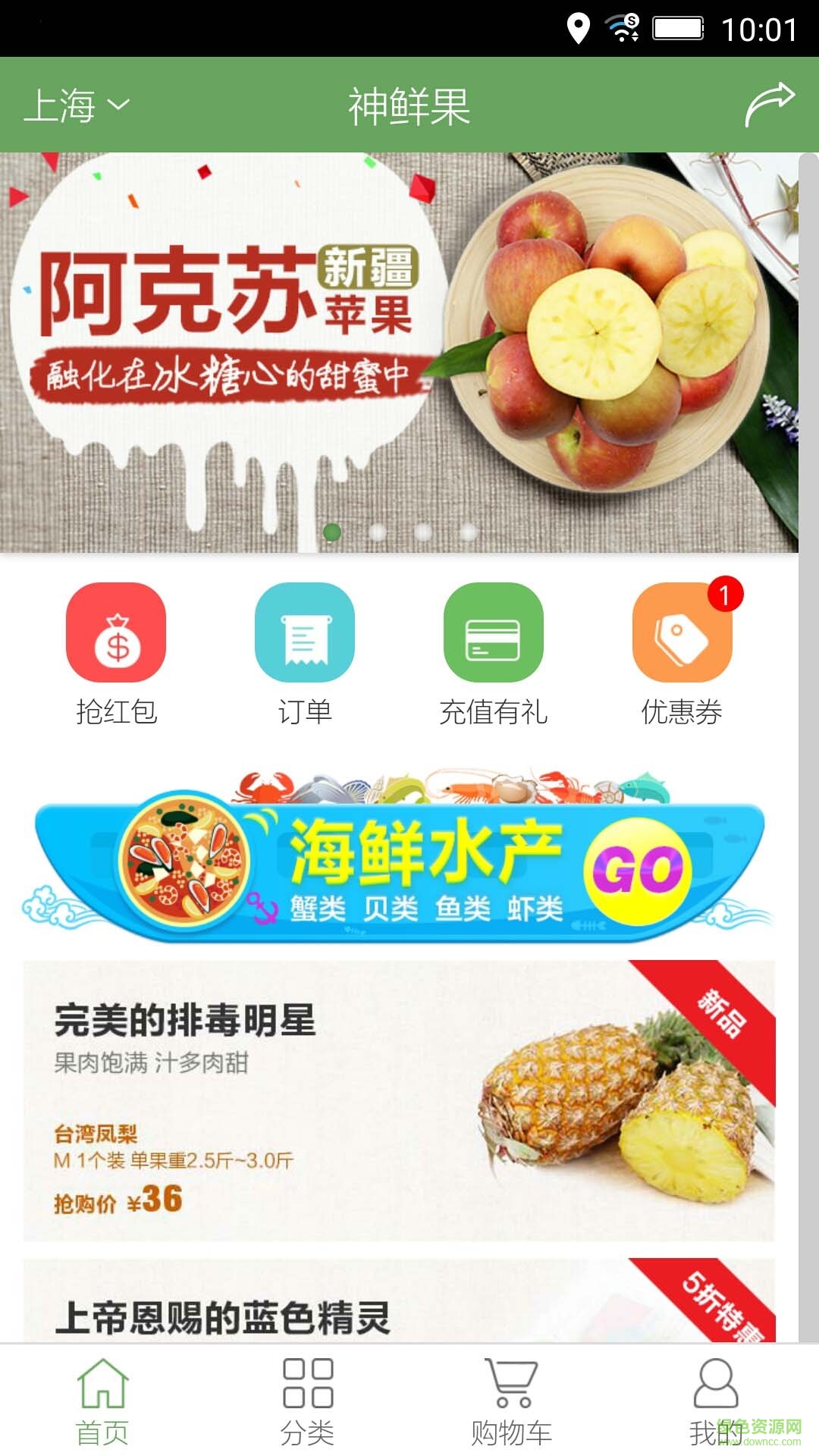Open the 上海 city dropdown
The image size is (819, 1456).
[76, 105]
